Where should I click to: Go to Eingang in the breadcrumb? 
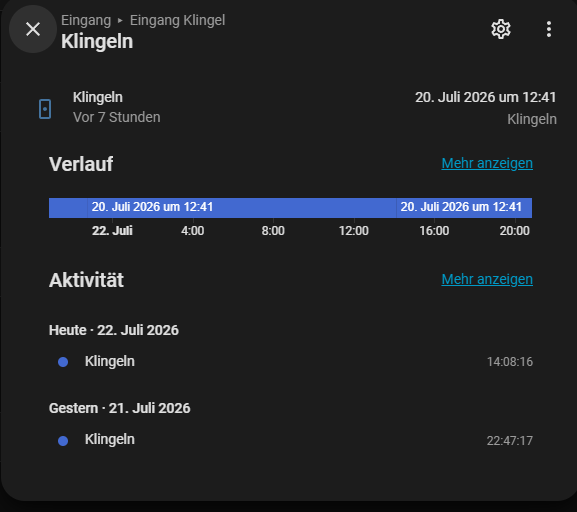86,20
